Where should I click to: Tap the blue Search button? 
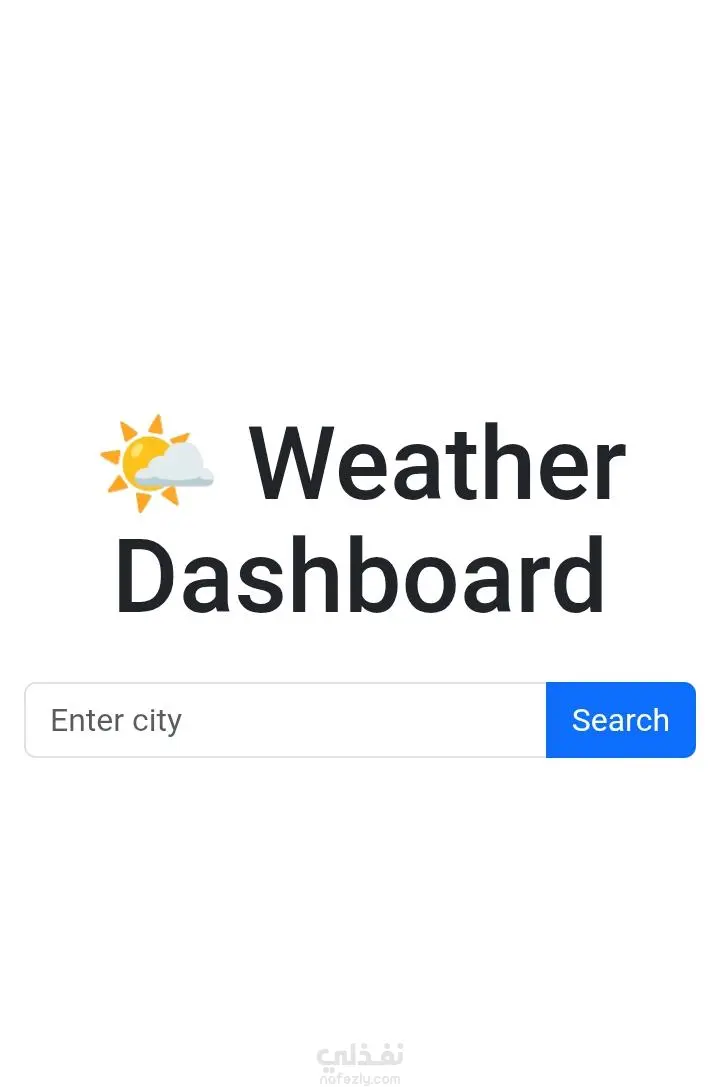(x=620, y=720)
